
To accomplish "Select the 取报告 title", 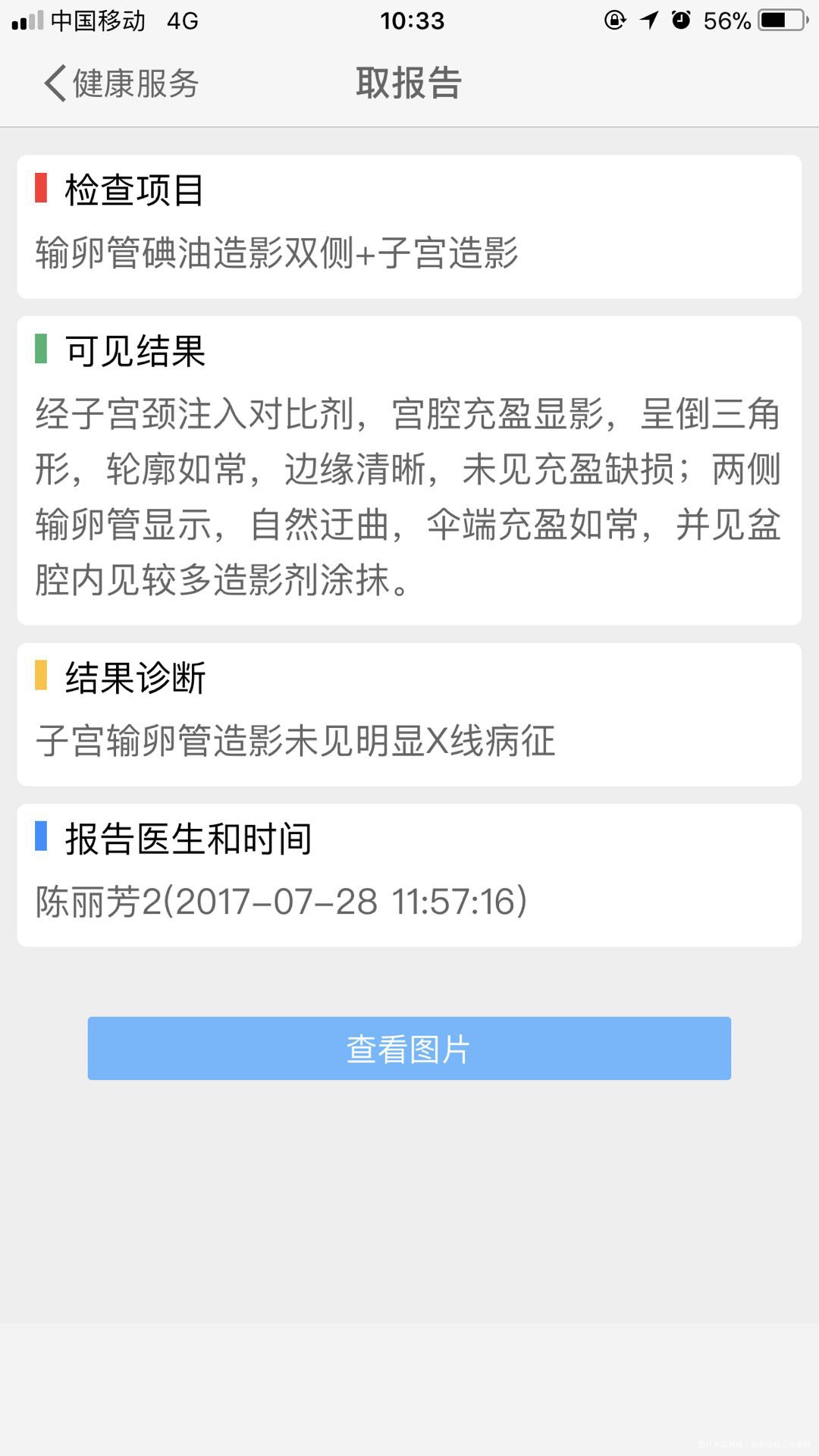I will point(409,83).
